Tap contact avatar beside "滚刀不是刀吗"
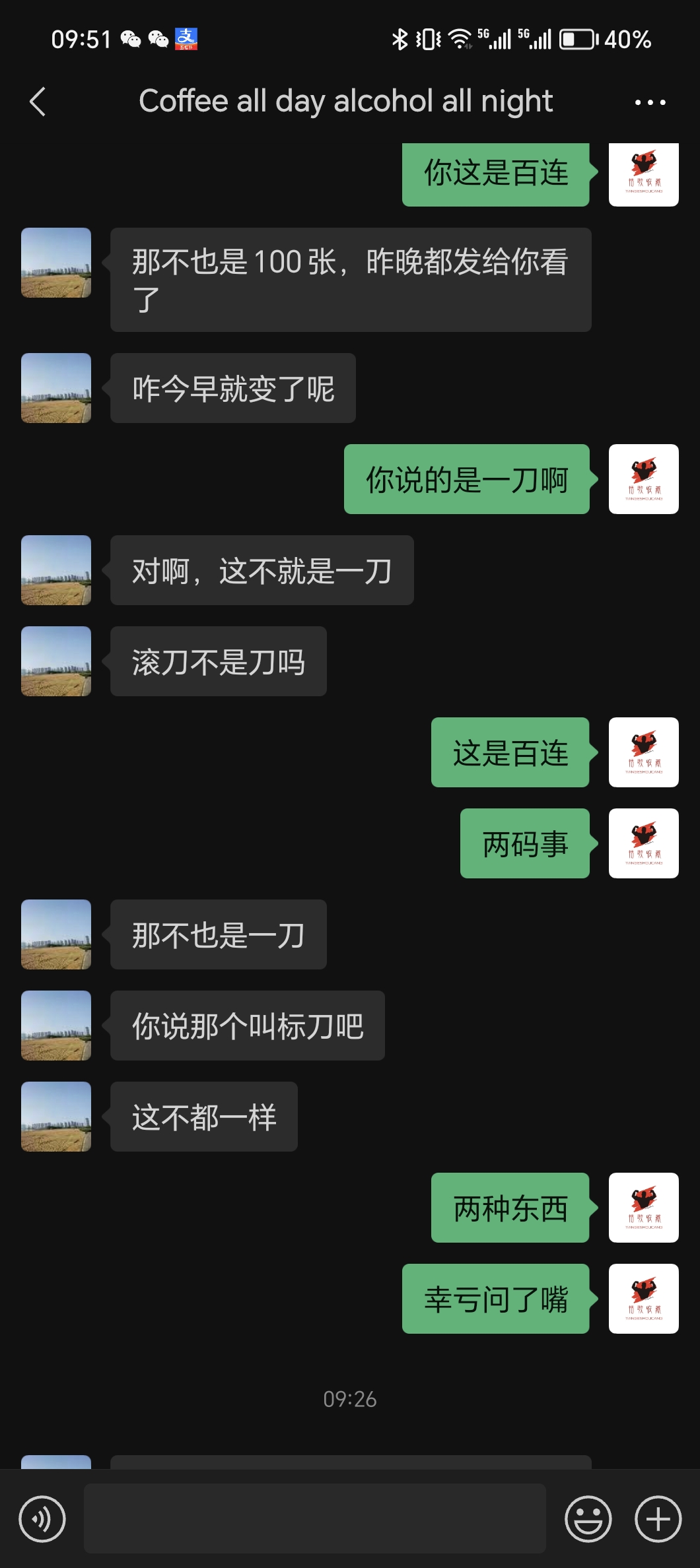Screen dimensions: 700x1568 tap(56, 661)
